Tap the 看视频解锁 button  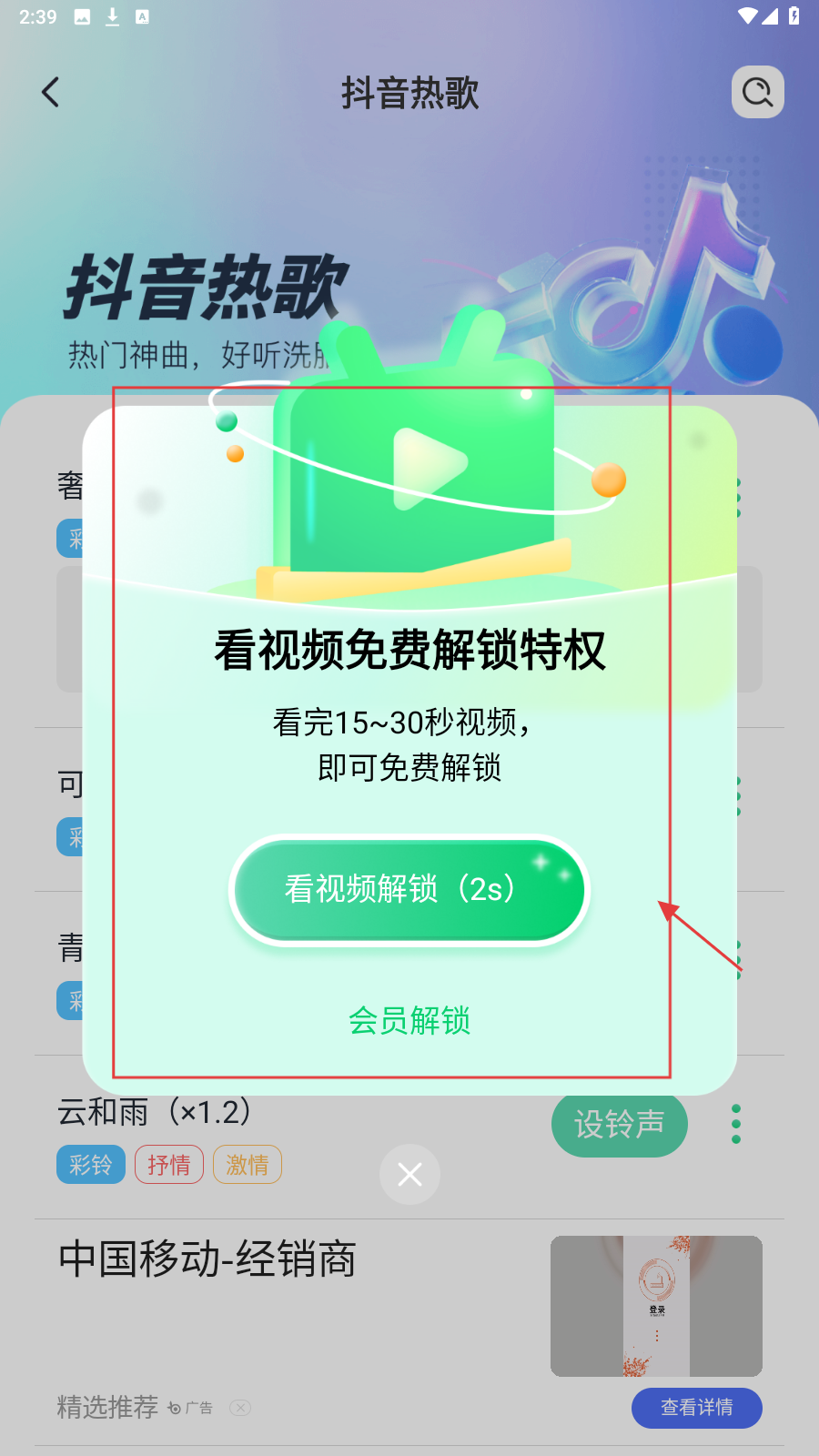(x=409, y=889)
